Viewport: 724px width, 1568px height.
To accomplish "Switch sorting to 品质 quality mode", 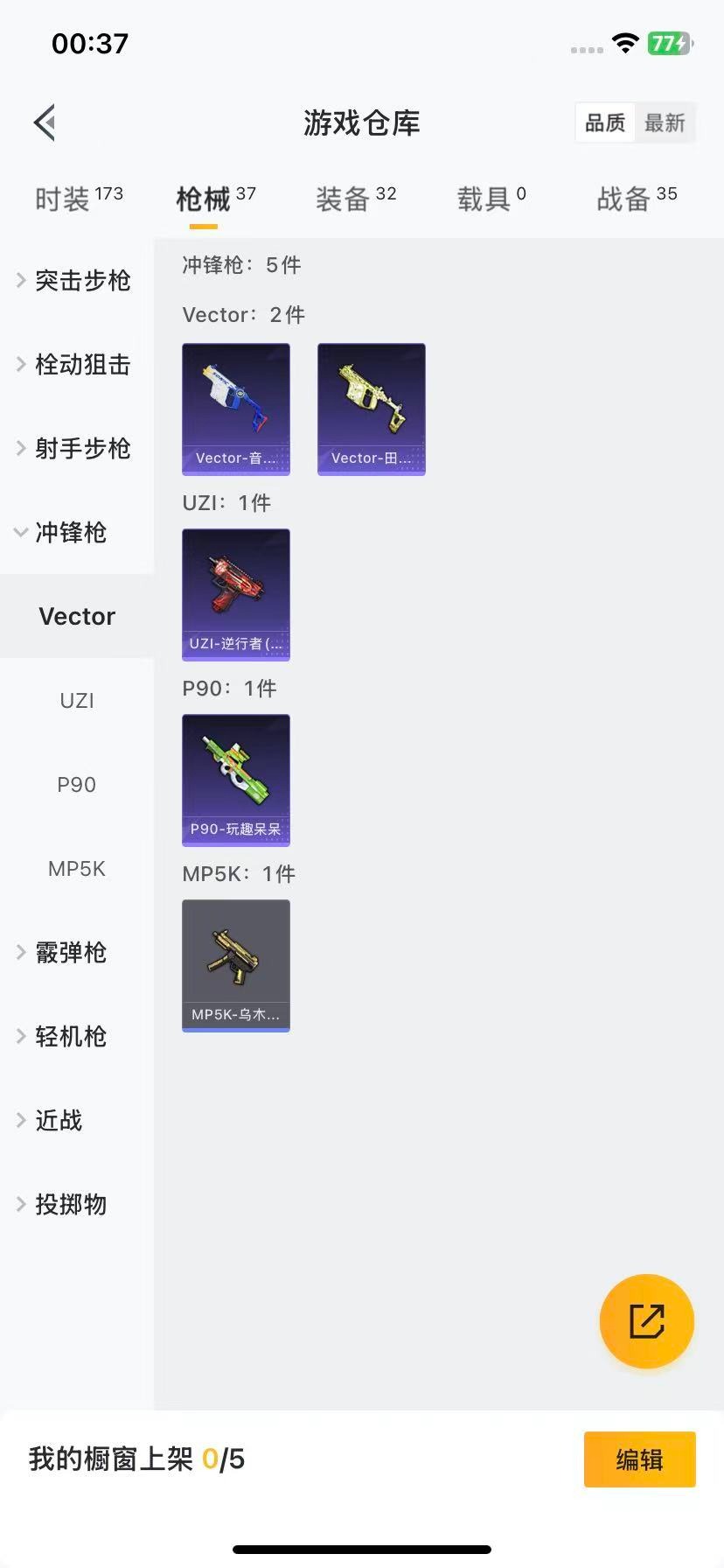I will (604, 122).
